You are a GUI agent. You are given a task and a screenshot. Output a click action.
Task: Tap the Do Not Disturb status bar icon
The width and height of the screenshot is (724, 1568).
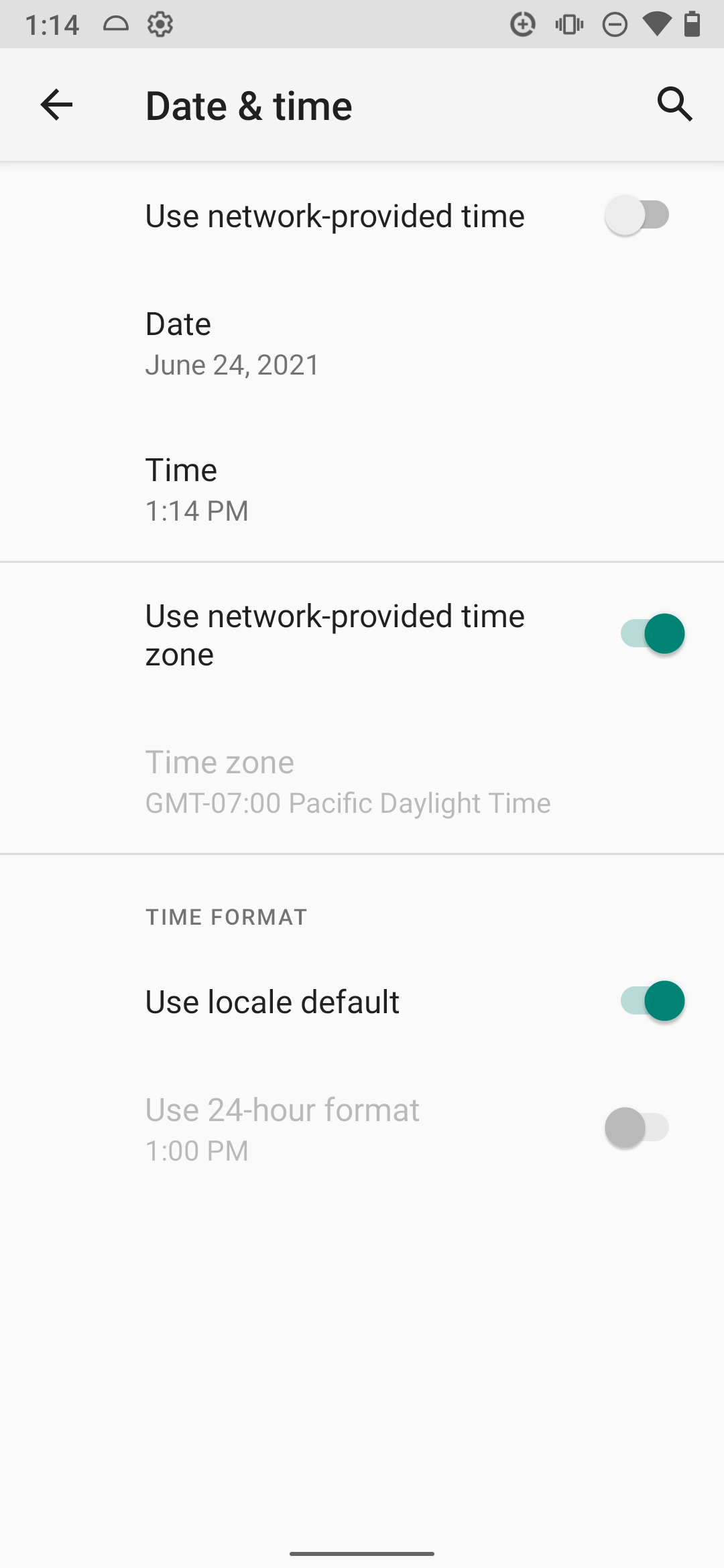pyautogui.click(x=615, y=23)
